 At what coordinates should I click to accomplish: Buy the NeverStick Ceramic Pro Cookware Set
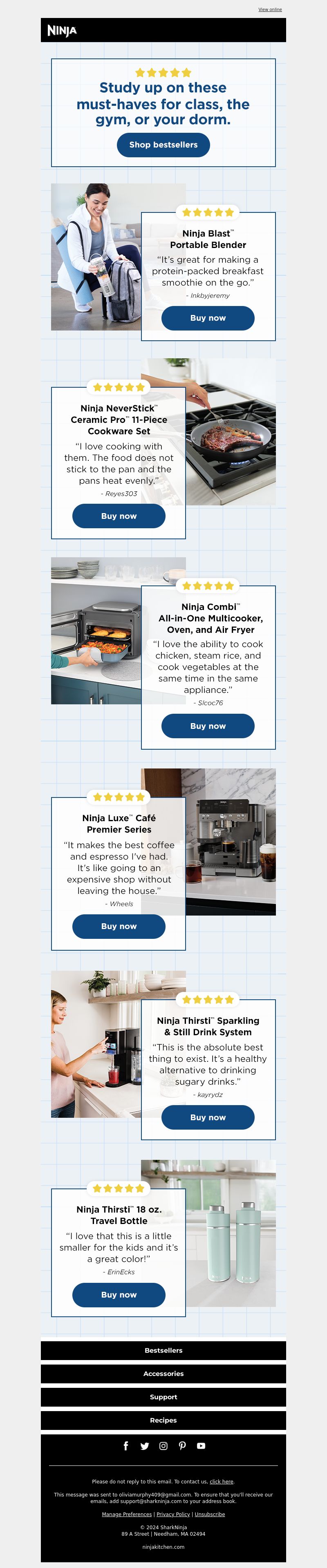tap(119, 516)
